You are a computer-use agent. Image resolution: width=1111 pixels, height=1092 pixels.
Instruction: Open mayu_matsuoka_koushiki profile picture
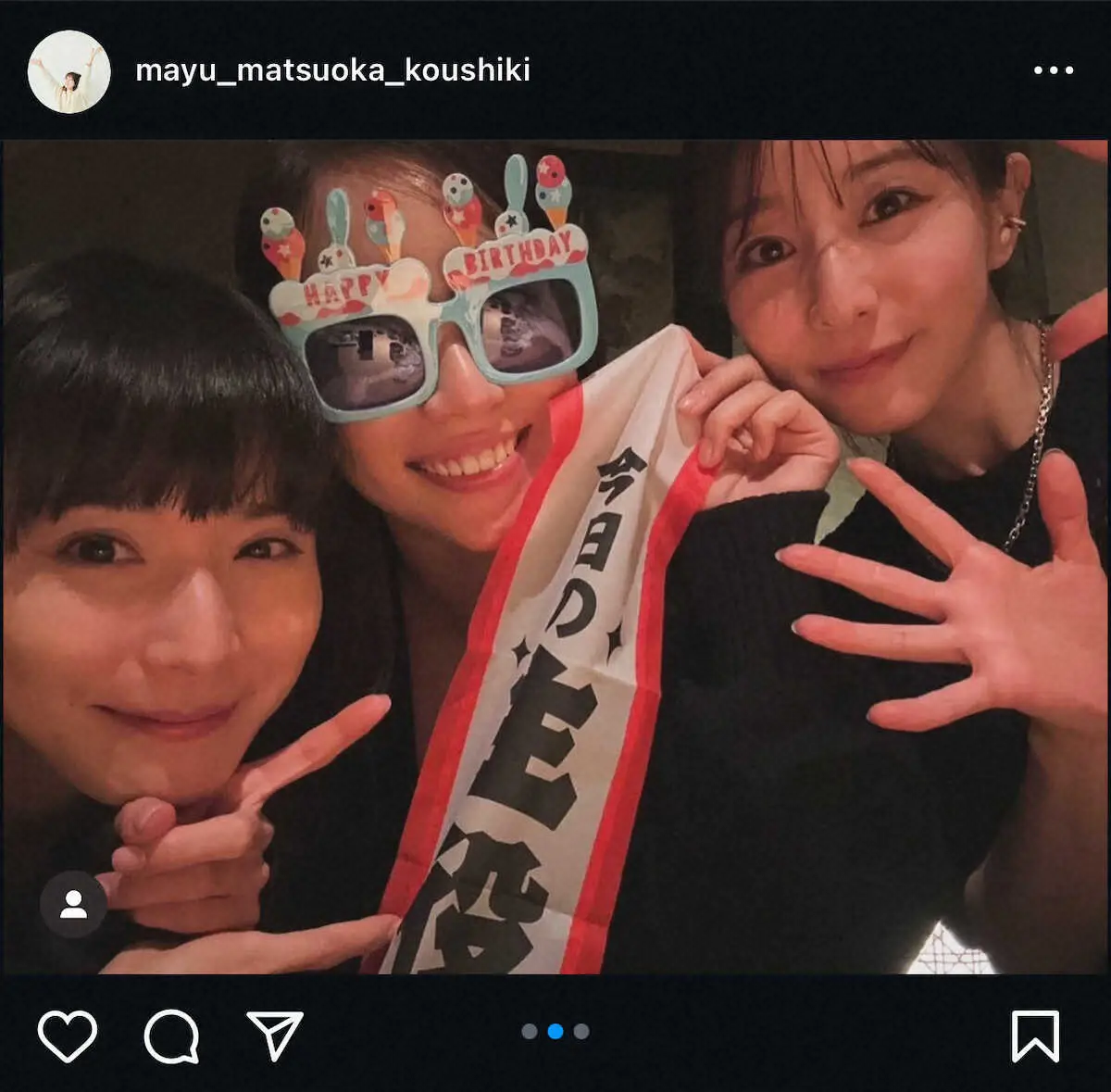(x=69, y=71)
